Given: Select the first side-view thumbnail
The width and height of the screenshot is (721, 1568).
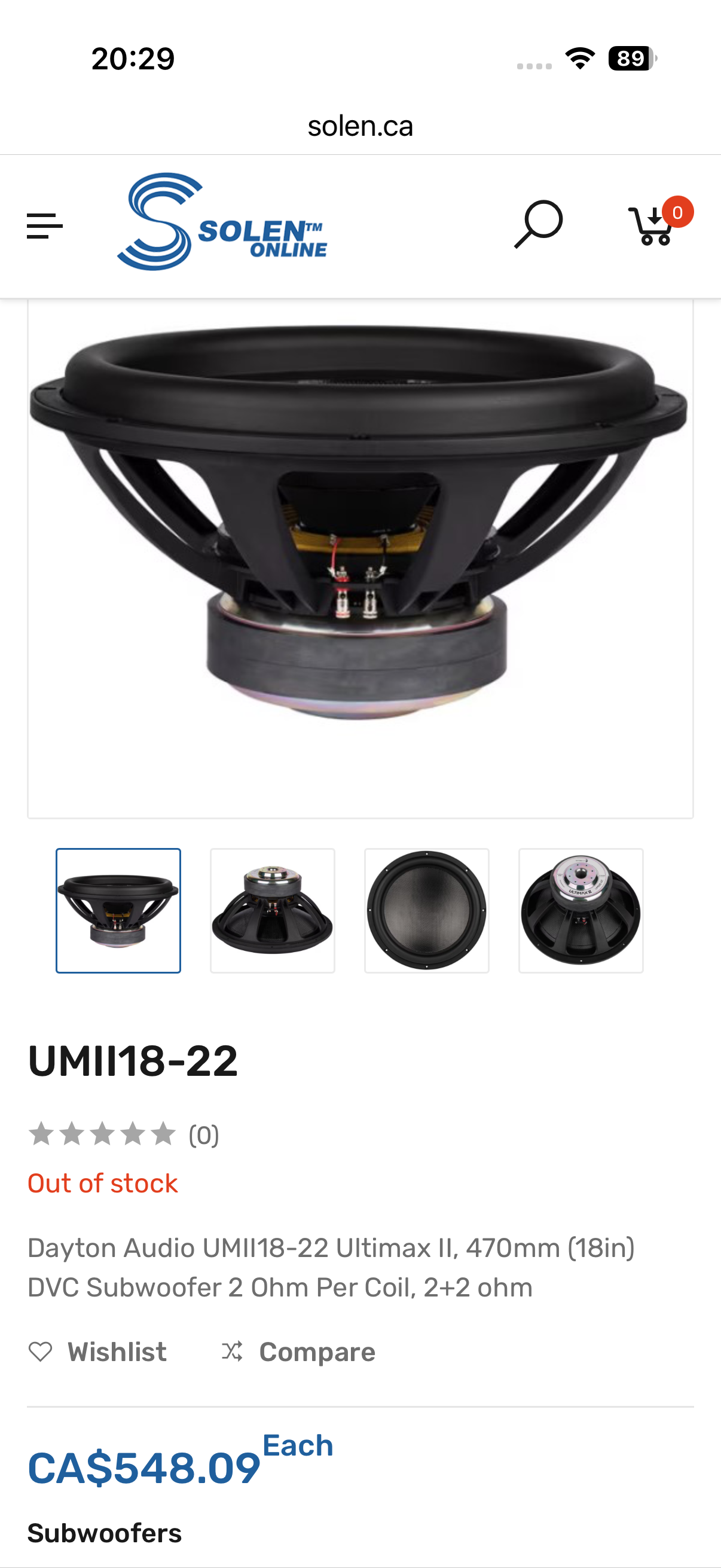Looking at the screenshot, I should click(118, 911).
